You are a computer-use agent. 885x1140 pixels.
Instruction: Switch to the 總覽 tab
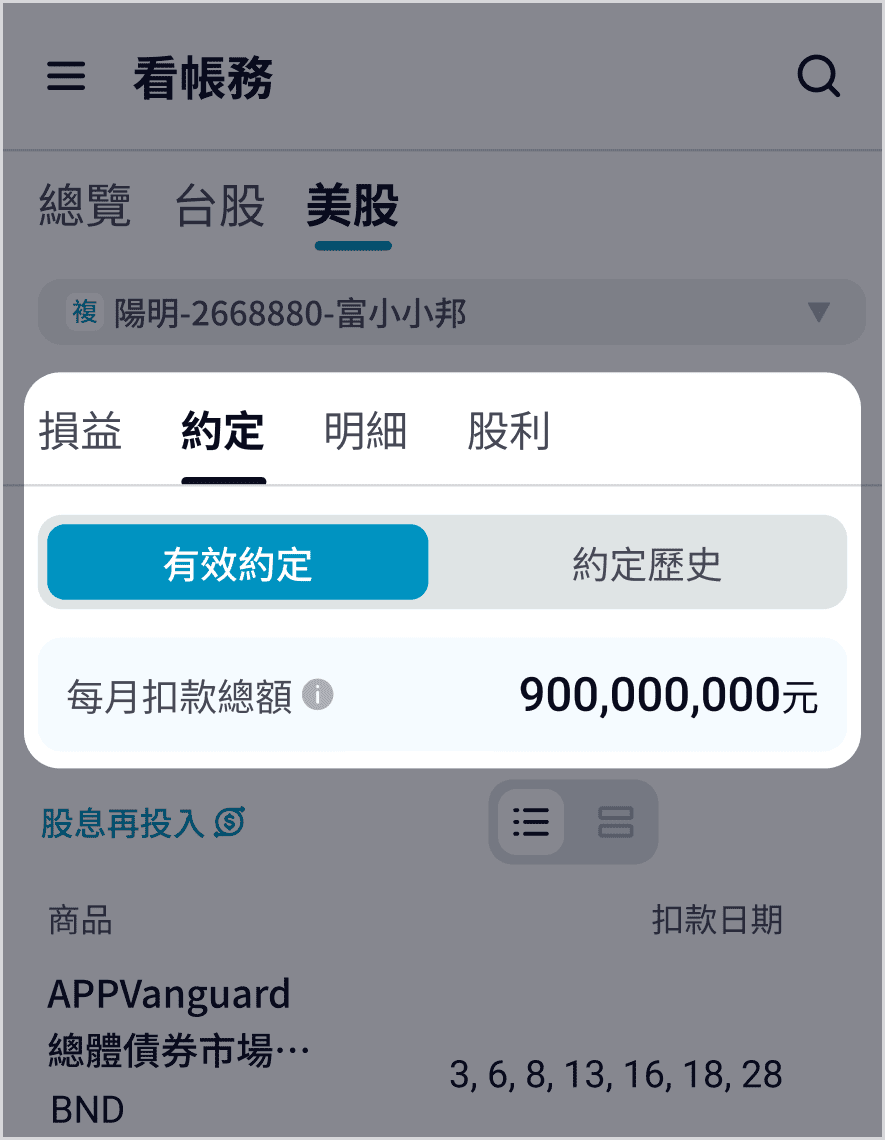85,207
